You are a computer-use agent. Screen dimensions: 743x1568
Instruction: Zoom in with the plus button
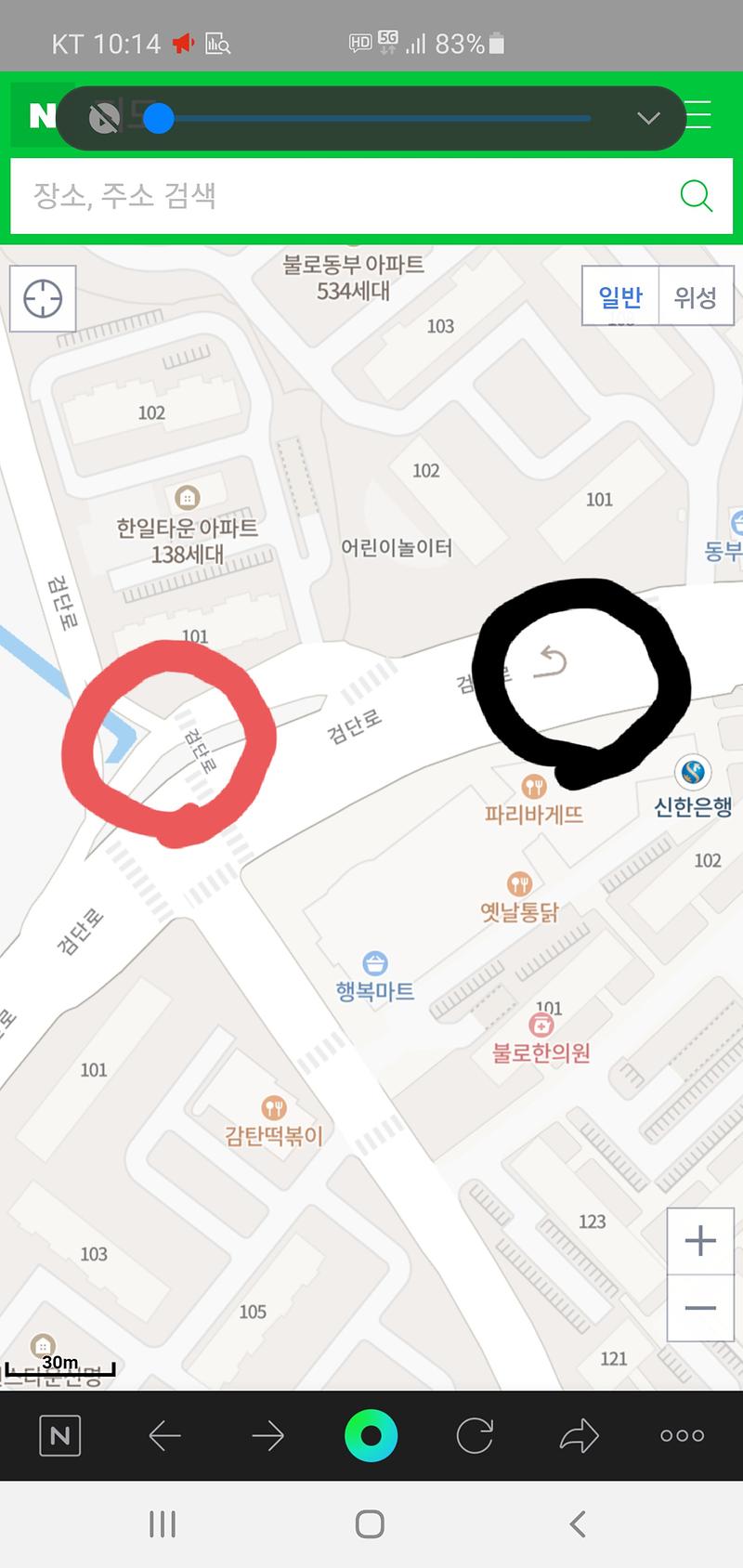click(699, 1241)
